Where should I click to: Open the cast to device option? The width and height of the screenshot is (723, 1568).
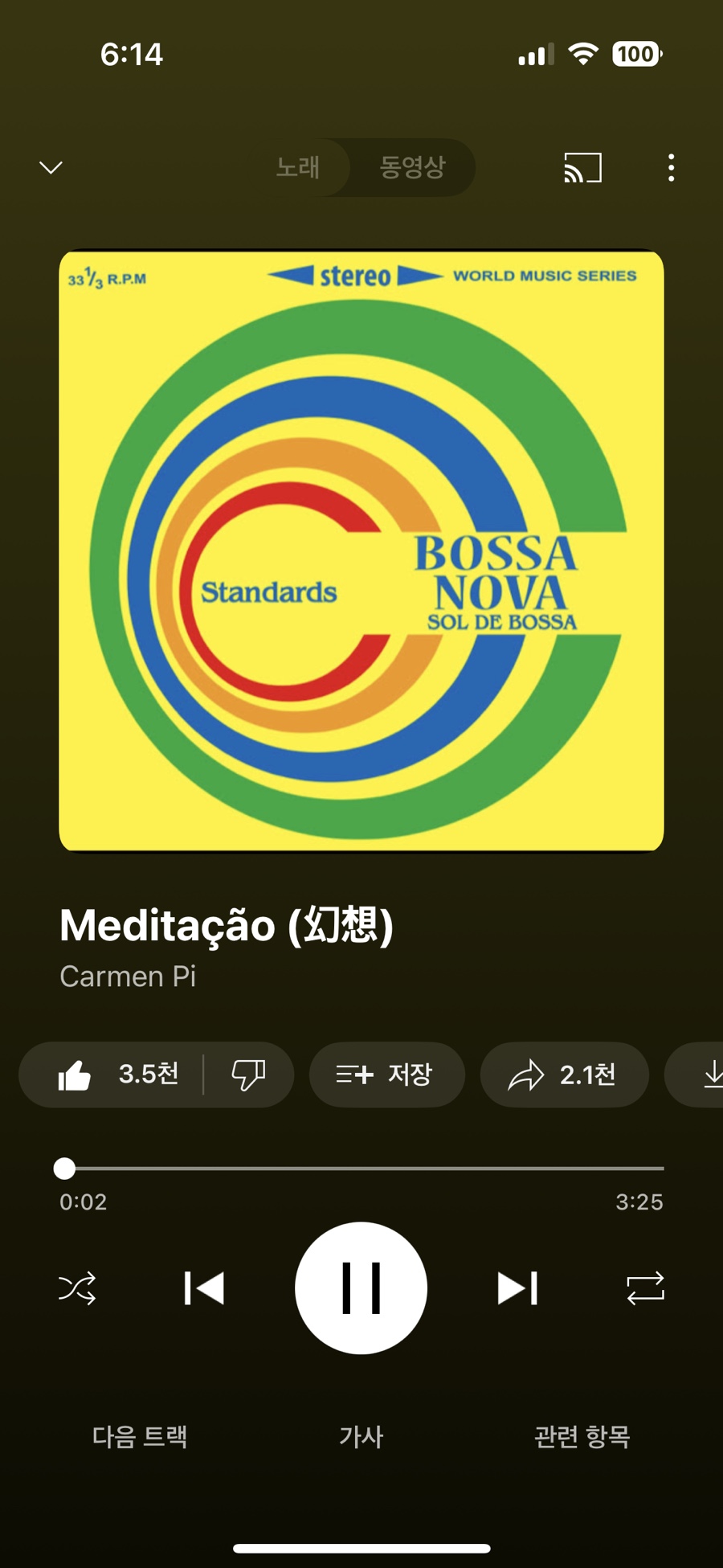(582, 167)
